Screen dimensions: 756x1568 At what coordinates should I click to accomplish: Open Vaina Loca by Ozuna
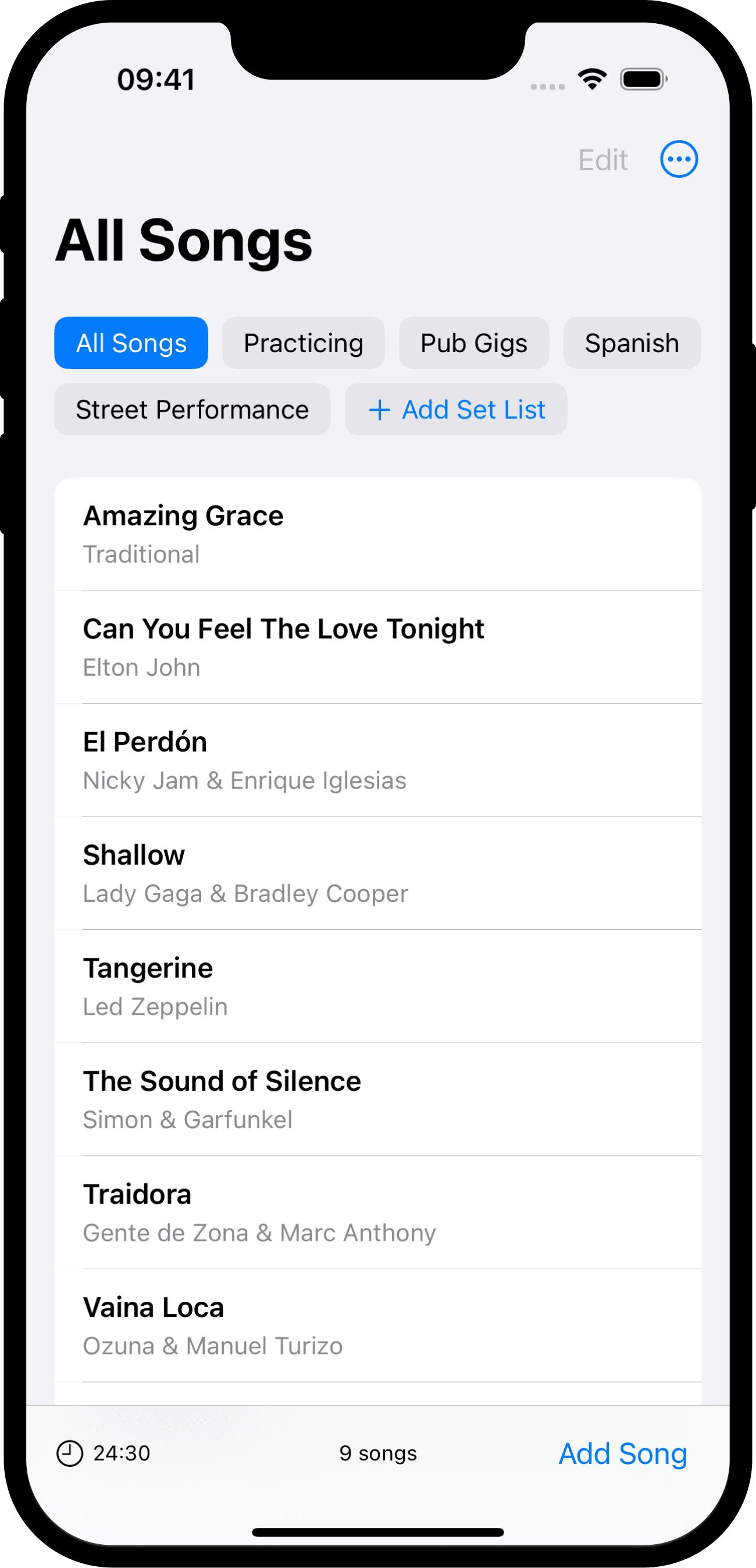pyautogui.click(x=377, y=1326)
